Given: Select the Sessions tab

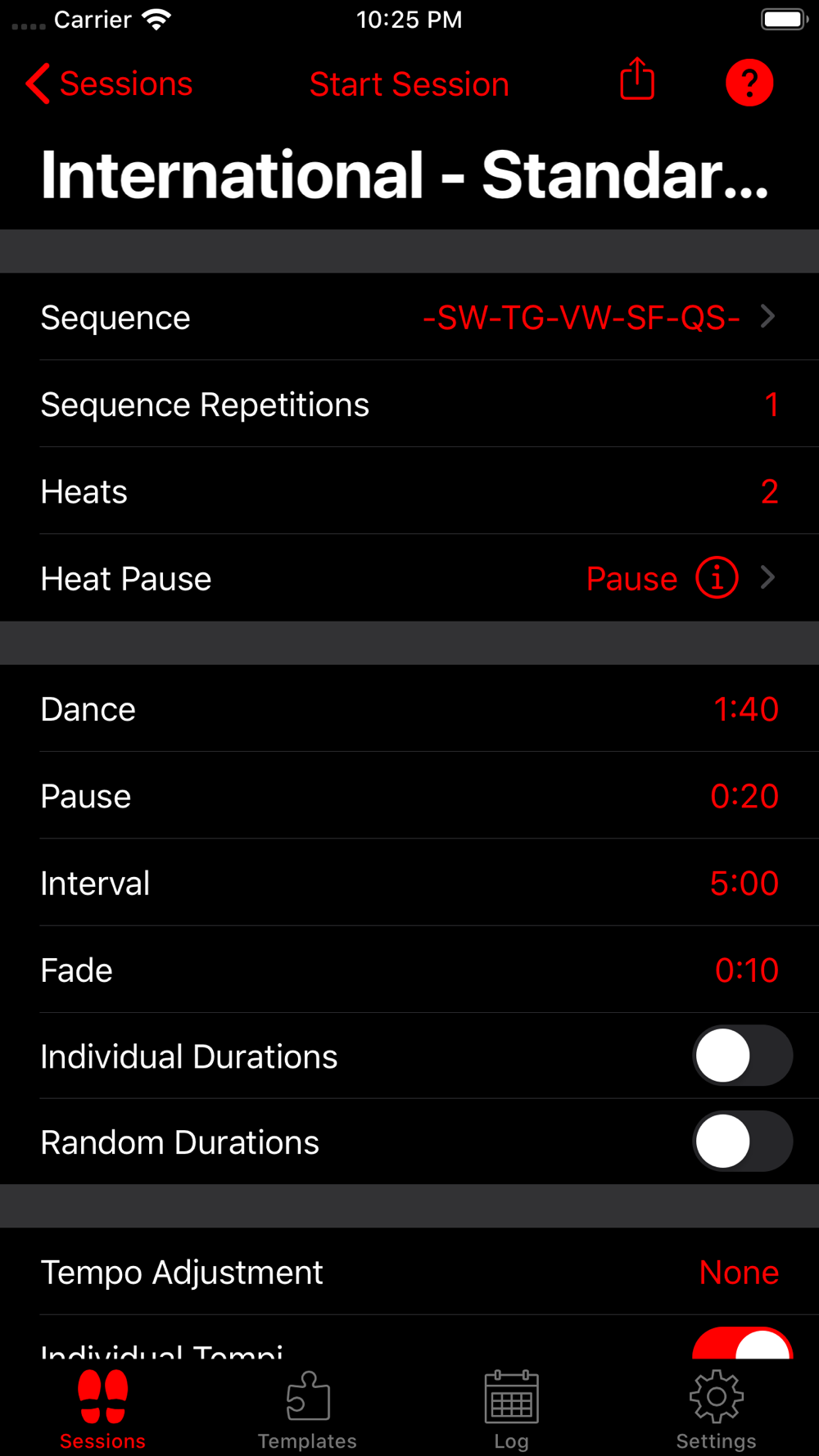Looking at the screenshot, I should [102, 1410].
